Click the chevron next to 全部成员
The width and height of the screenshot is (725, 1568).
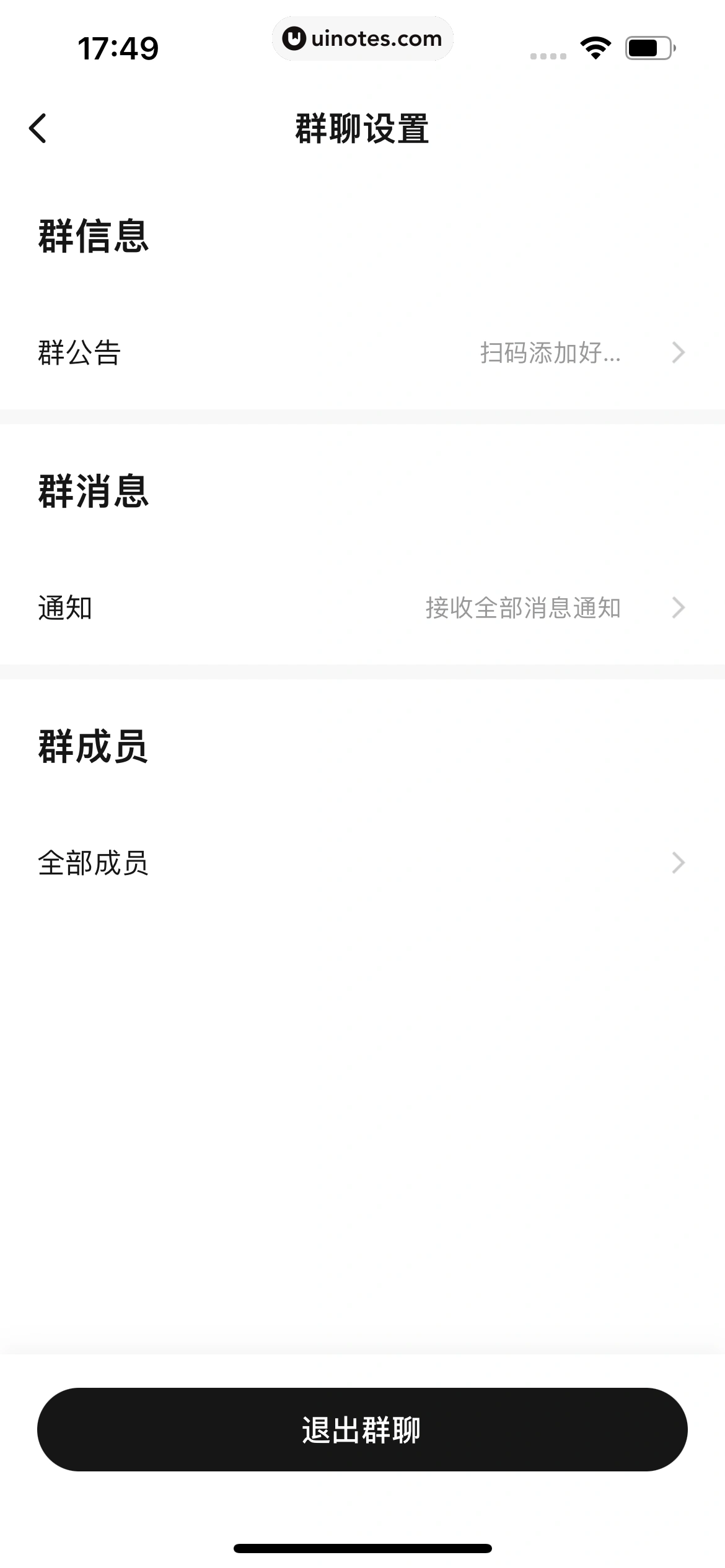click(678, 863)
